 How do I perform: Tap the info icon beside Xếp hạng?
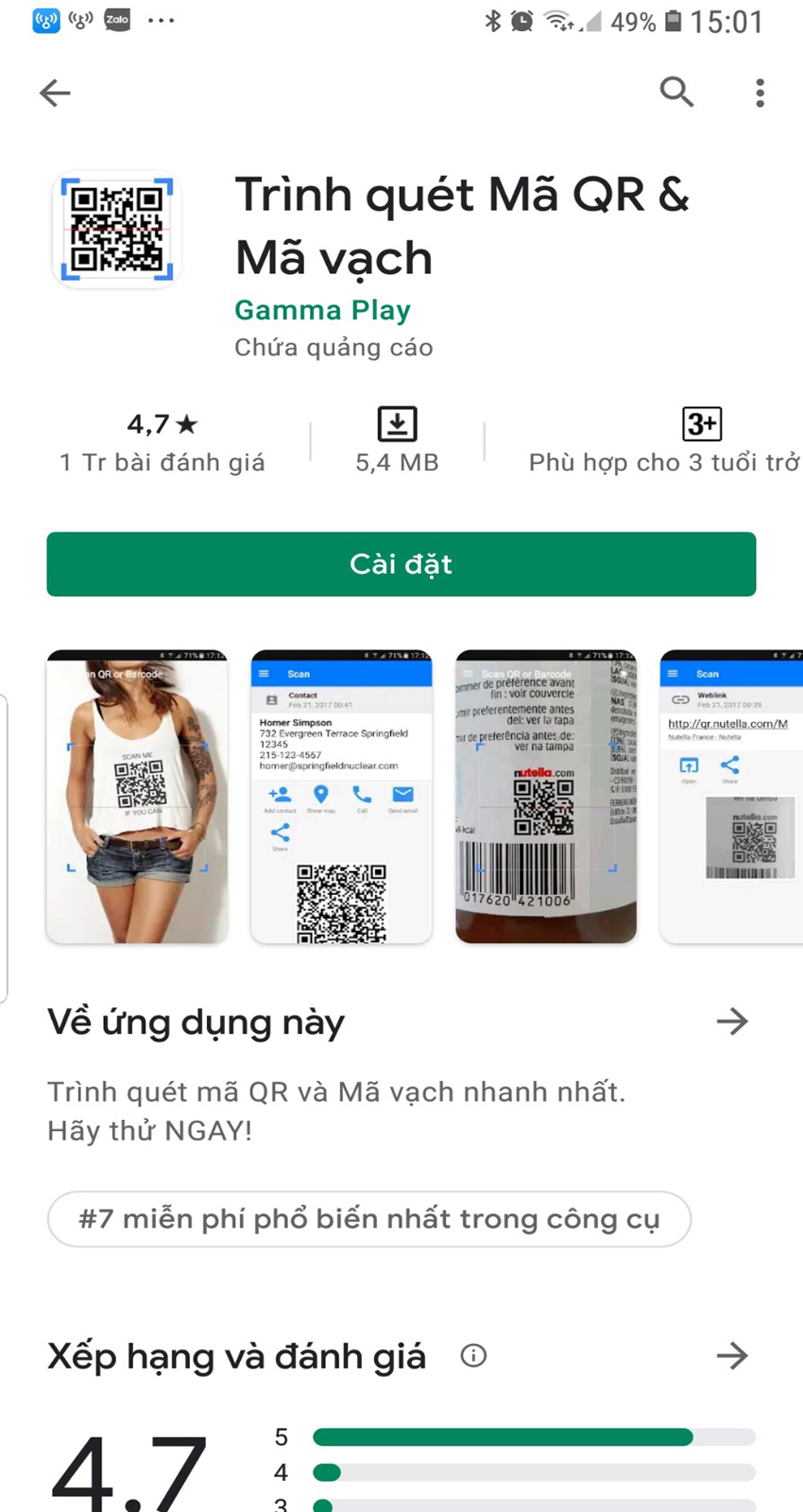point(473,1356)
